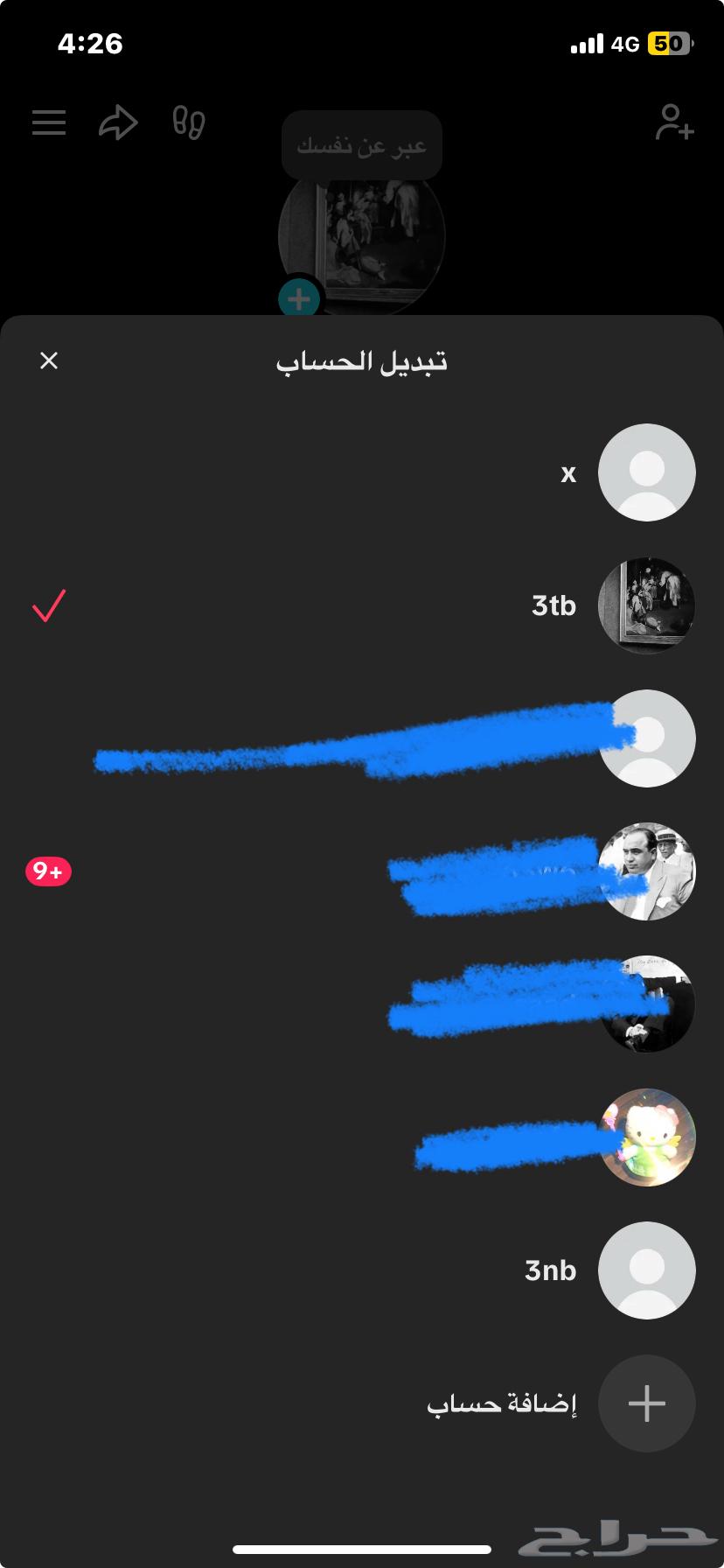Close the account switcher sheet
The width and height of the screenshot is (724, 1568).
point(49,360)
